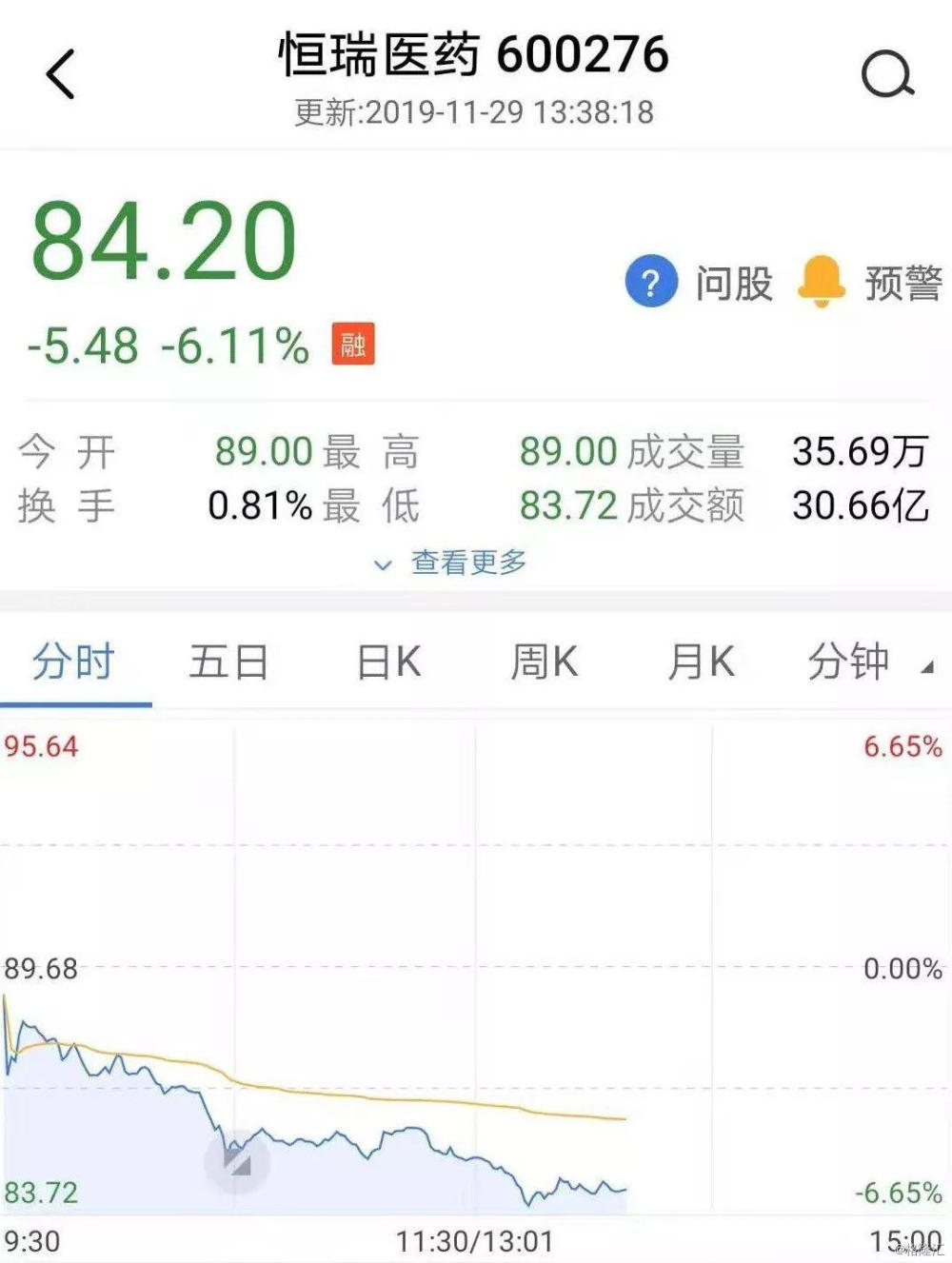952x1263 pixels.
Task: Expand the chart to fullscreen
Action: click(x=237, y=1160)
